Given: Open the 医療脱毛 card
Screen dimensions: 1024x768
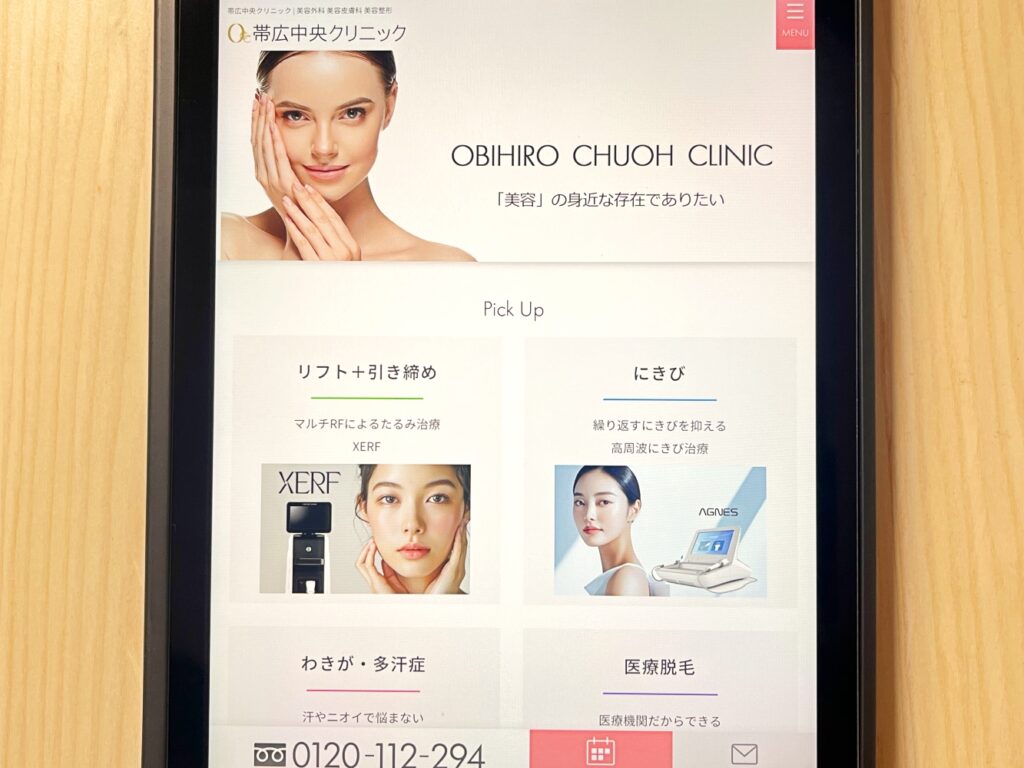Looking at the screenshot, I should [660, 680].
